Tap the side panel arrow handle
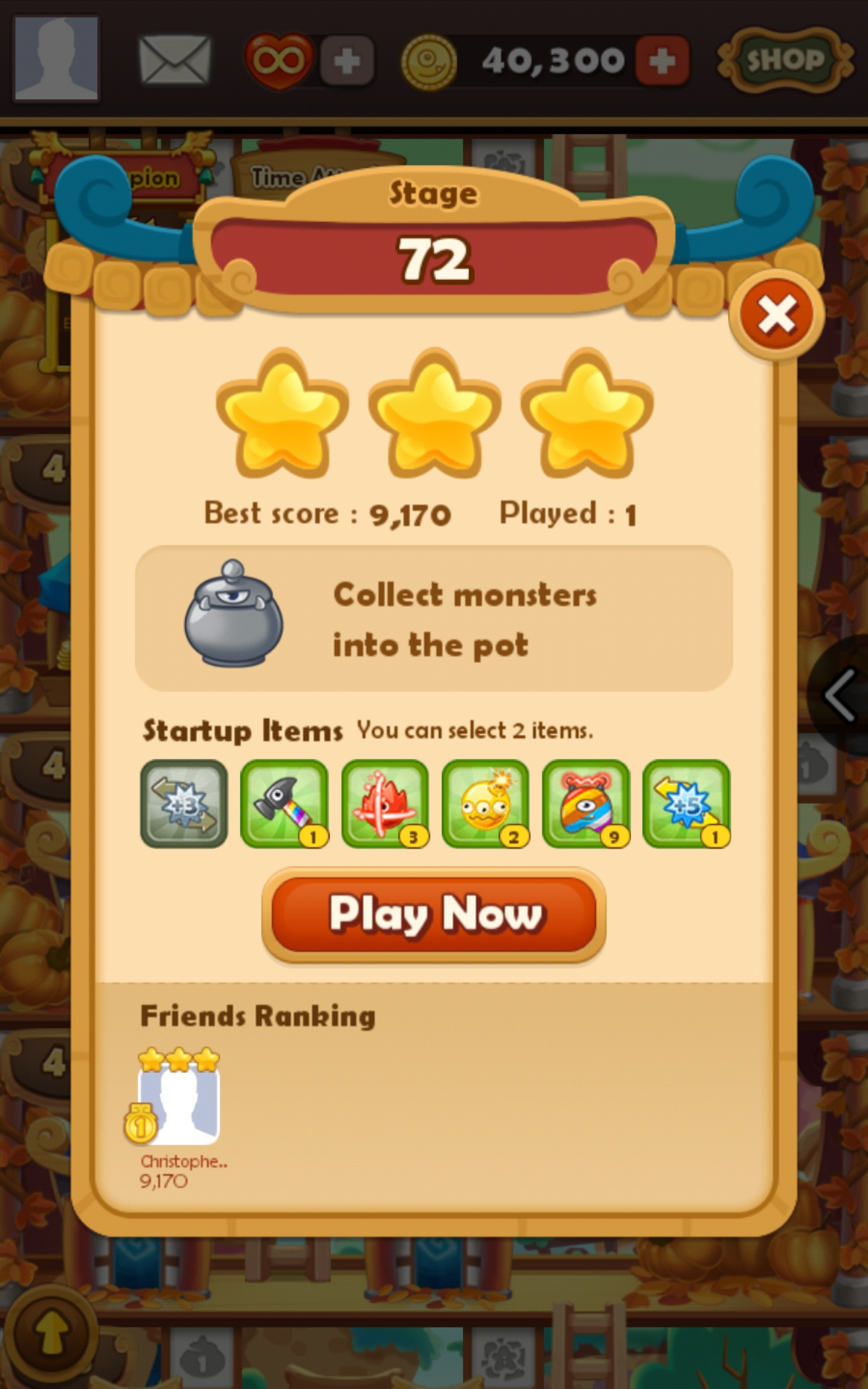 [841, 694]
